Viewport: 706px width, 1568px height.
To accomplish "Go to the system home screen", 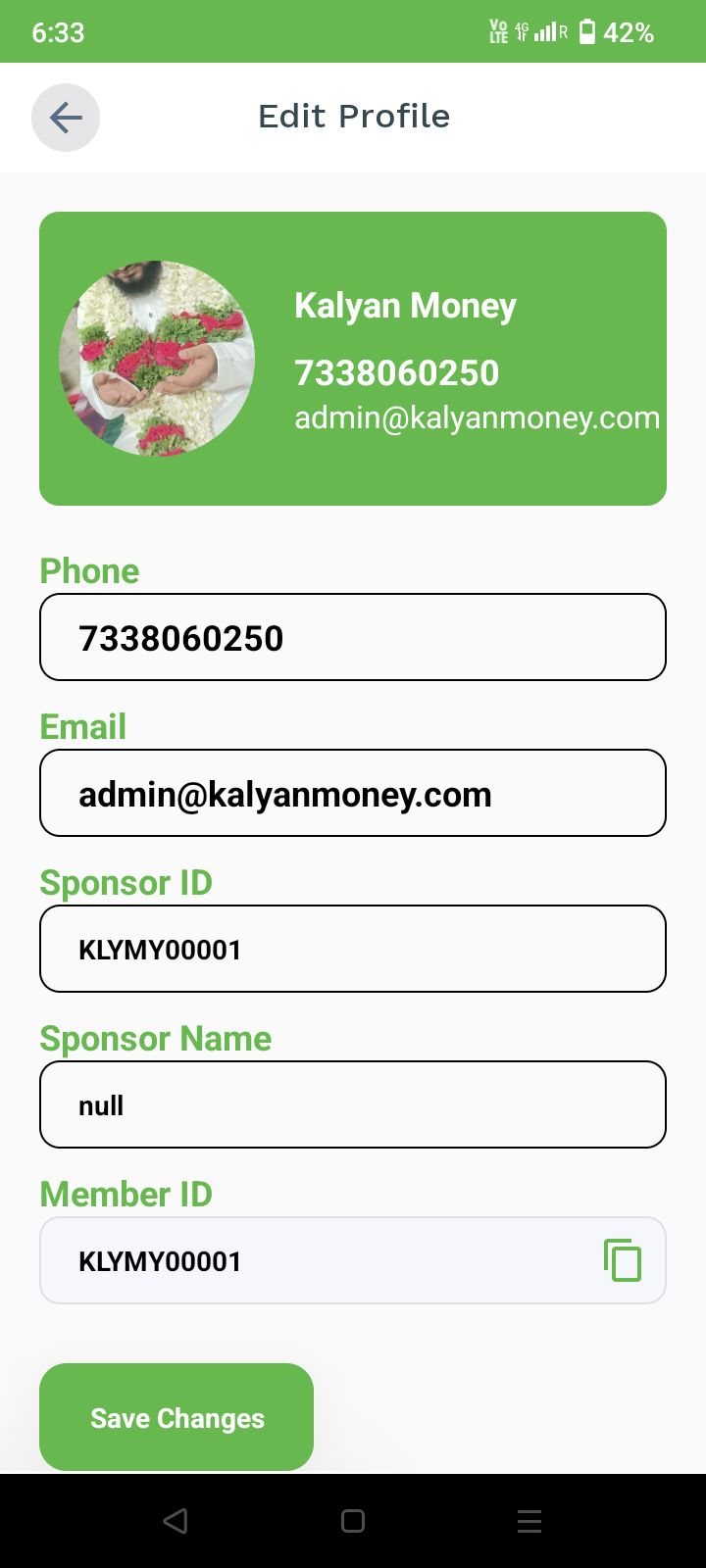I will tap(353, 1521).
